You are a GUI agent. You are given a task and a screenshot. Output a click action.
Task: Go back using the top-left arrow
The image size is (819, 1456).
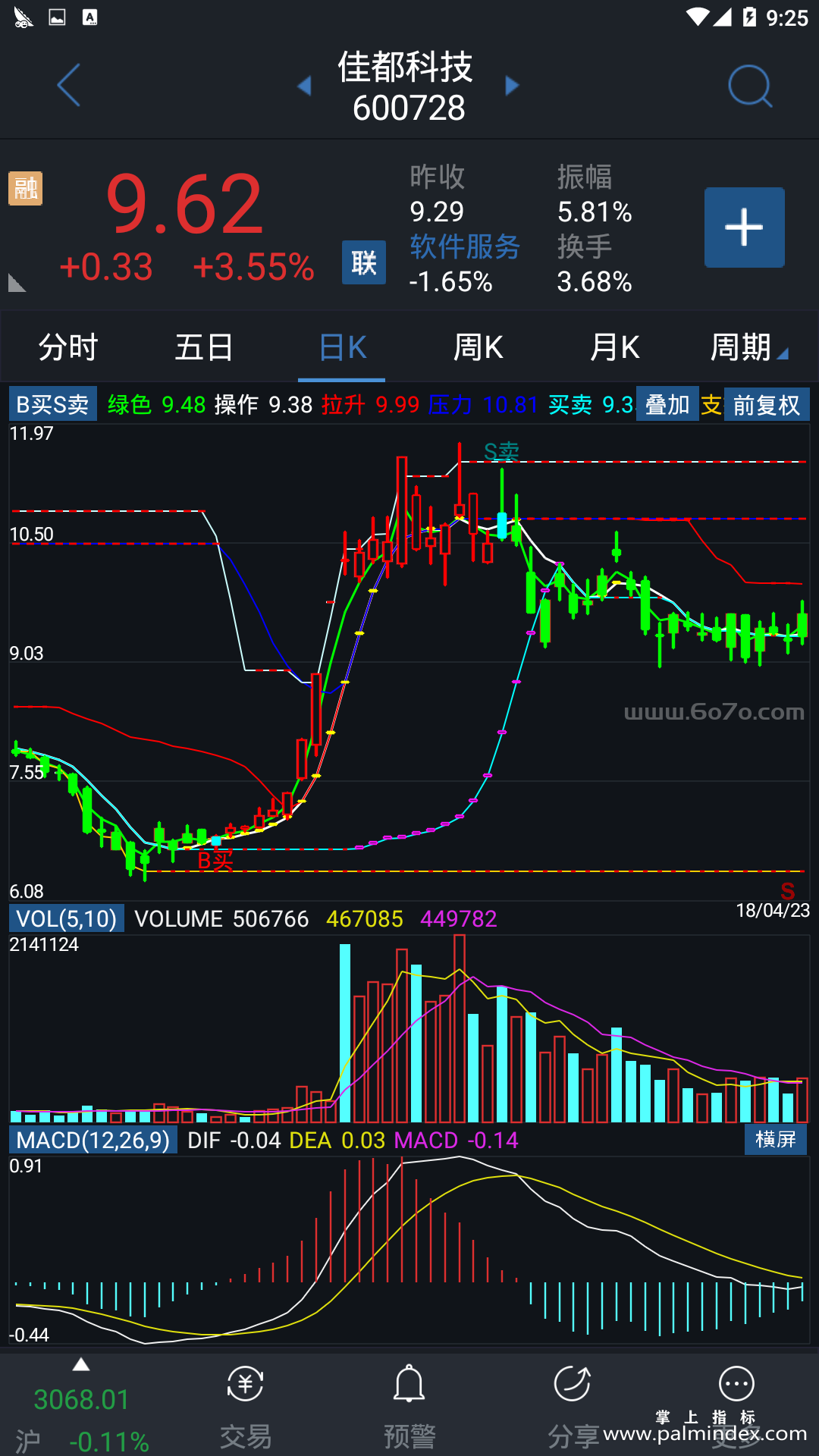(69, 85)
